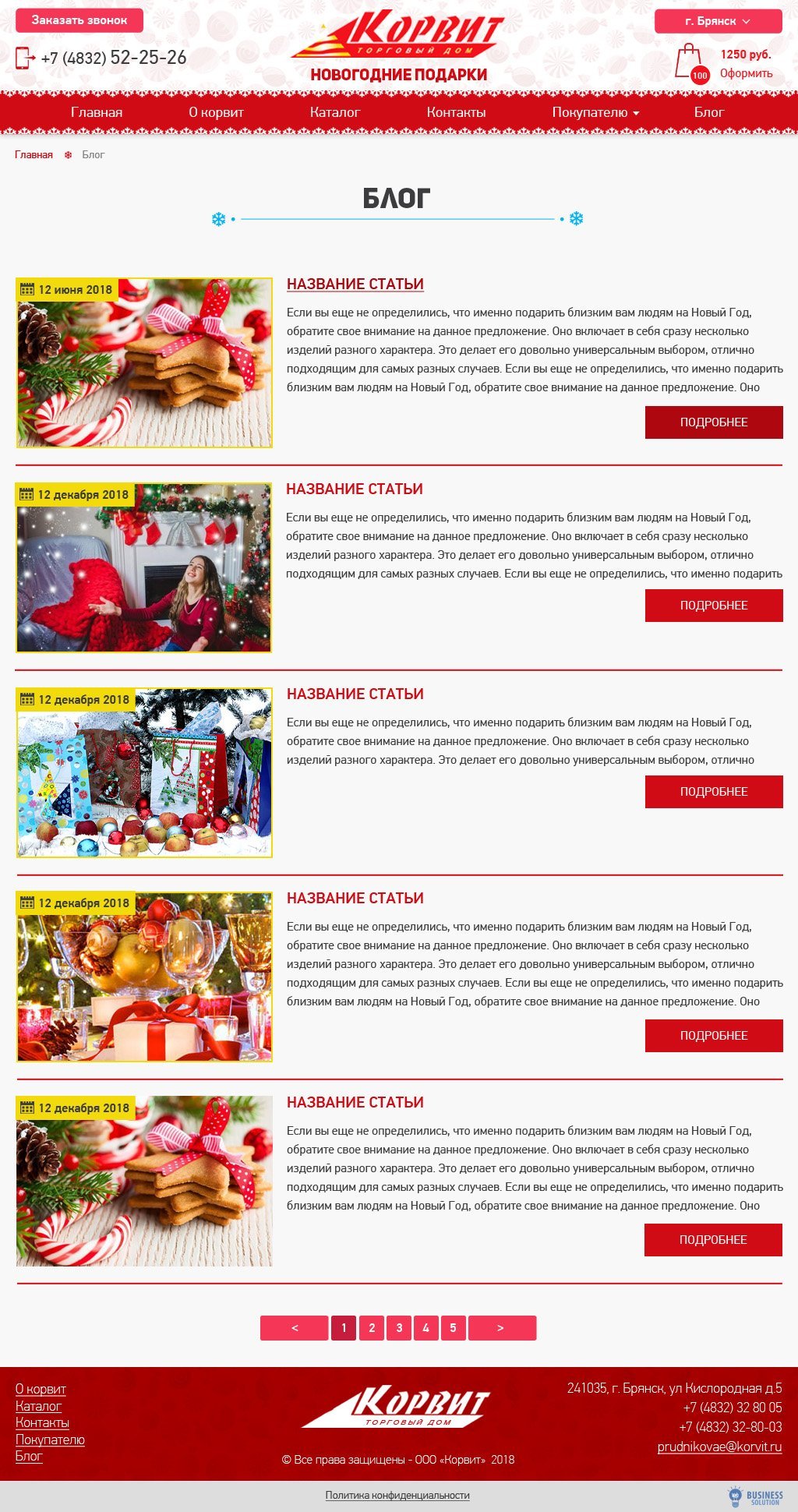Open the article dated 12 июня 2018
The width and height of the screenshot is (798, 1512).
click(x=355, y=284)
